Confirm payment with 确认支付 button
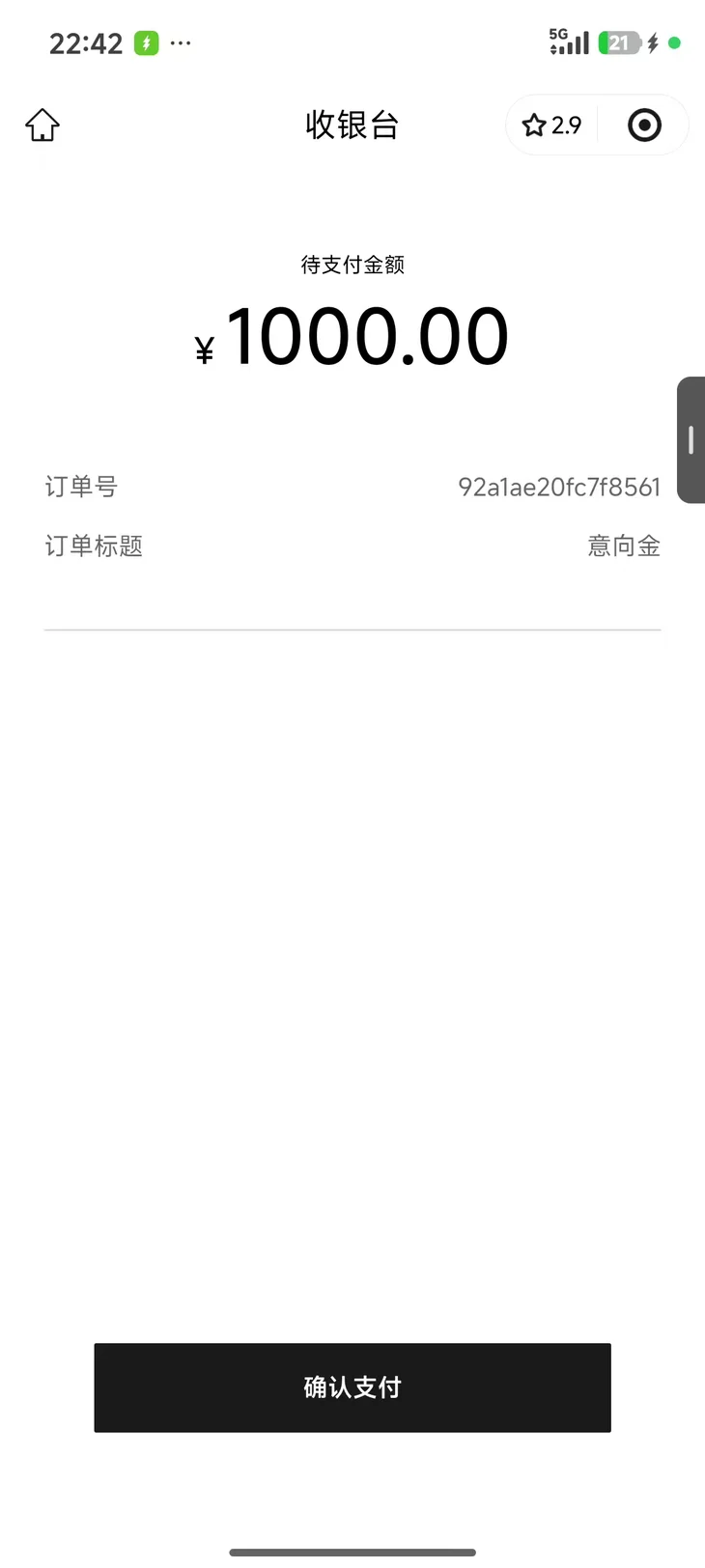Screen dimensions: 705x1568 pos(352,1387)
